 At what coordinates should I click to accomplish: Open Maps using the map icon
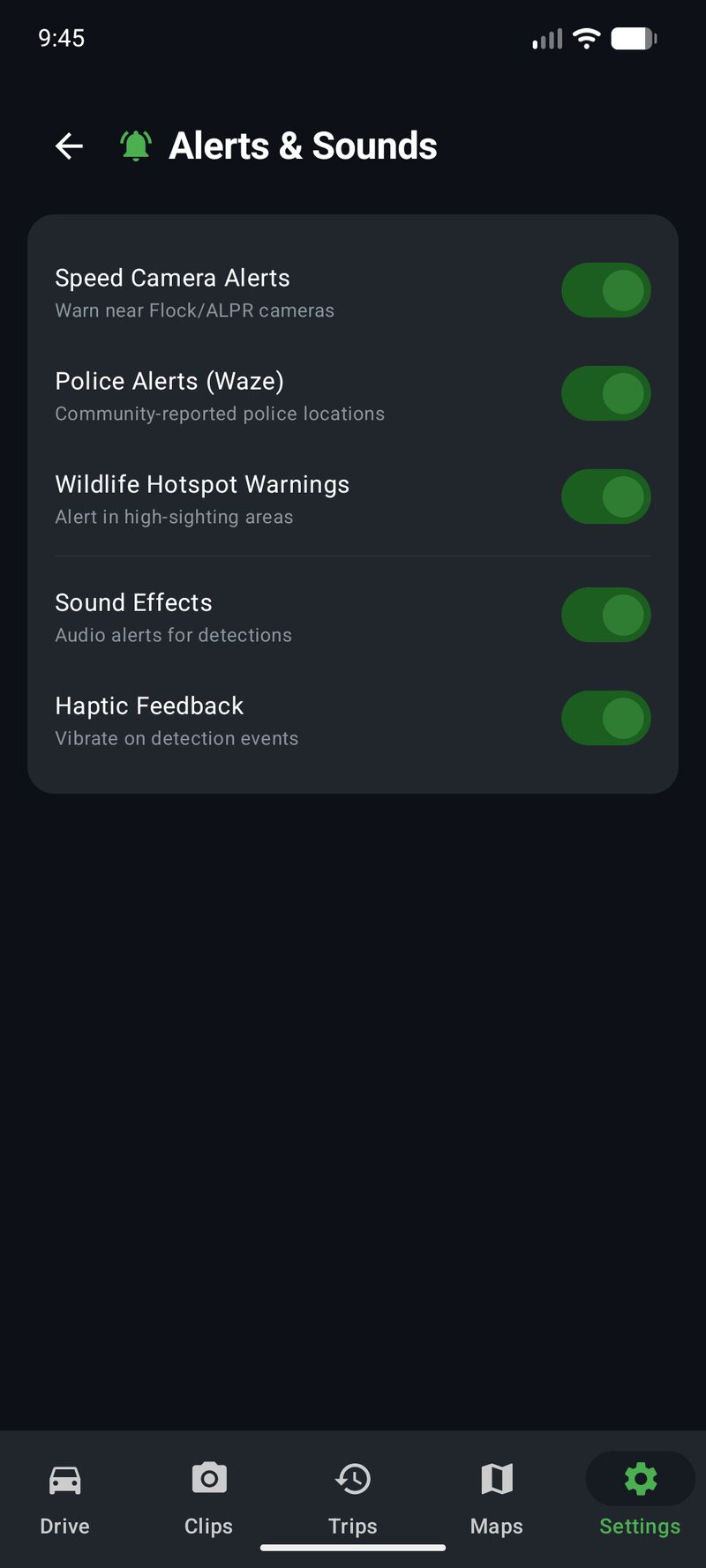[497, 1478]
